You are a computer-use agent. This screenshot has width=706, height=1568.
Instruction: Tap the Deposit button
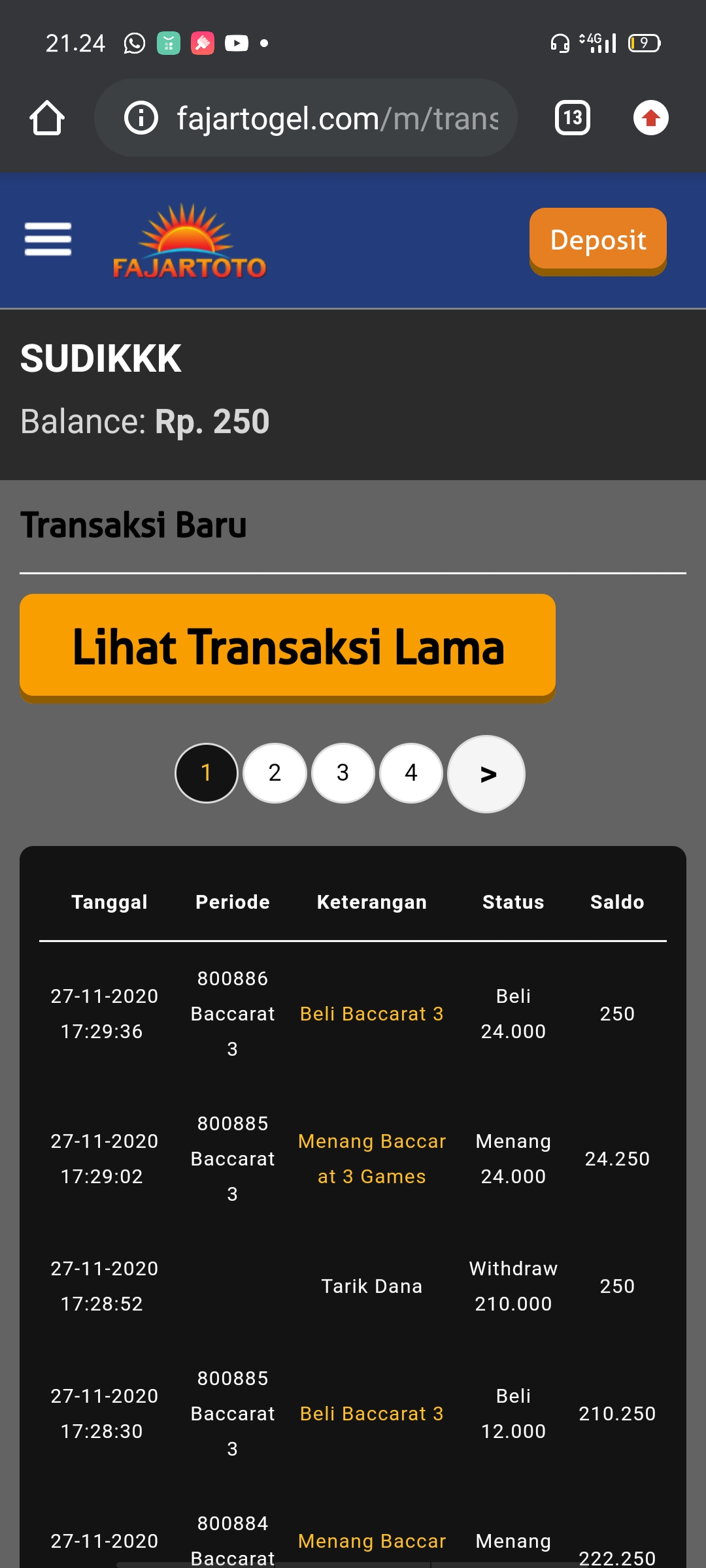(597, 240)
